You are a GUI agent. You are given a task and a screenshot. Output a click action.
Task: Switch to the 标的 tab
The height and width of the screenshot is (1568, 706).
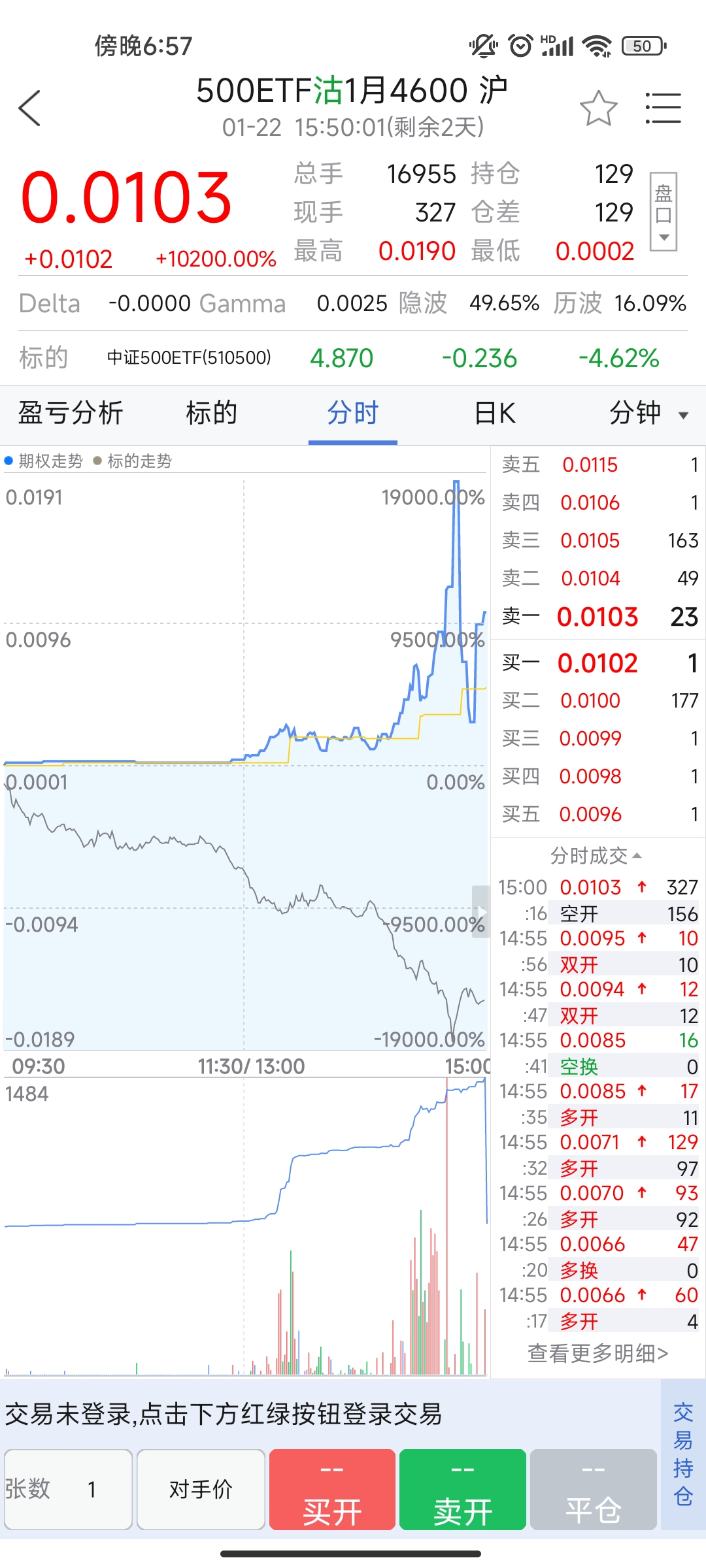tap(211, 414)
